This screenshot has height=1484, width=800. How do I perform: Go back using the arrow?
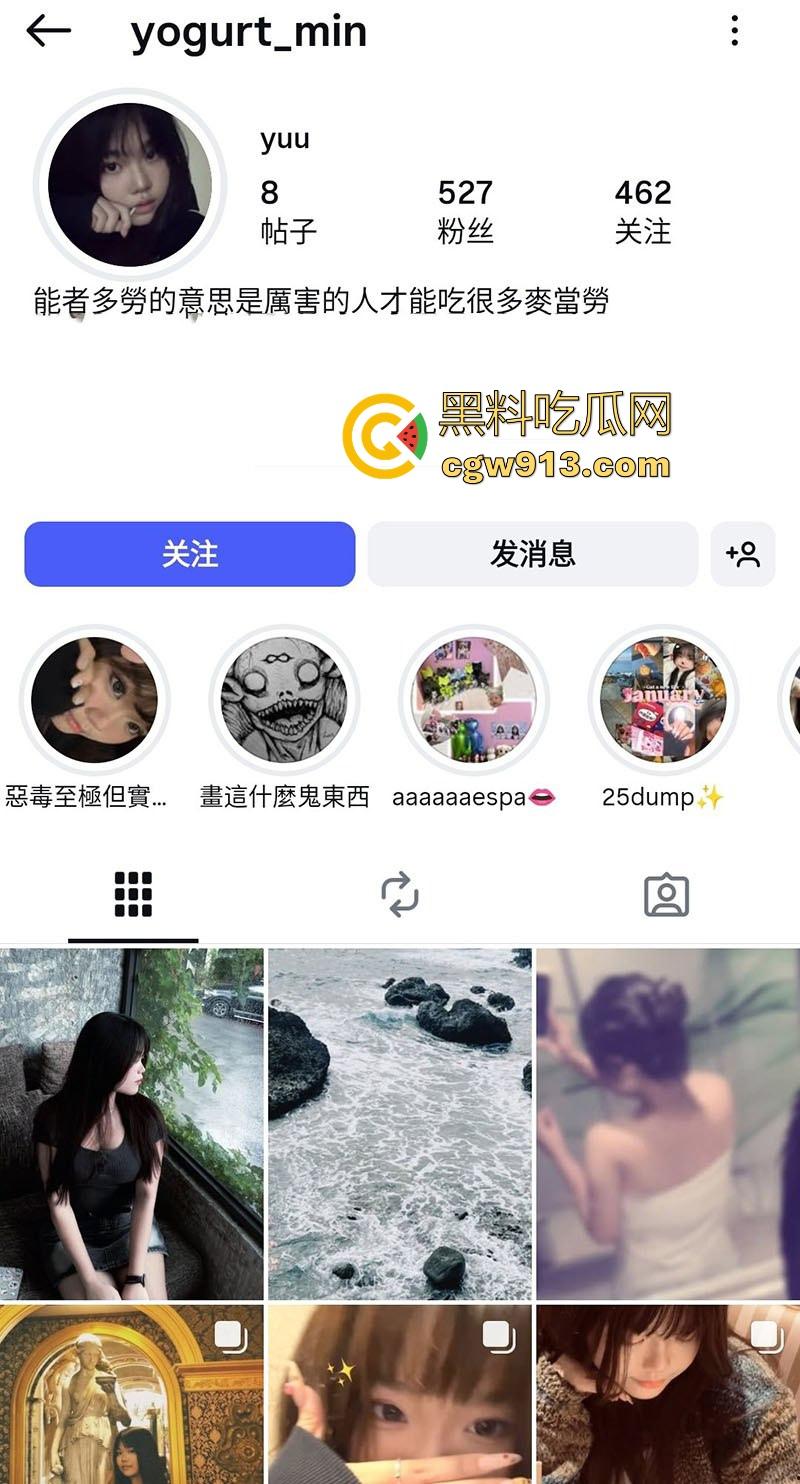(48, 32)
